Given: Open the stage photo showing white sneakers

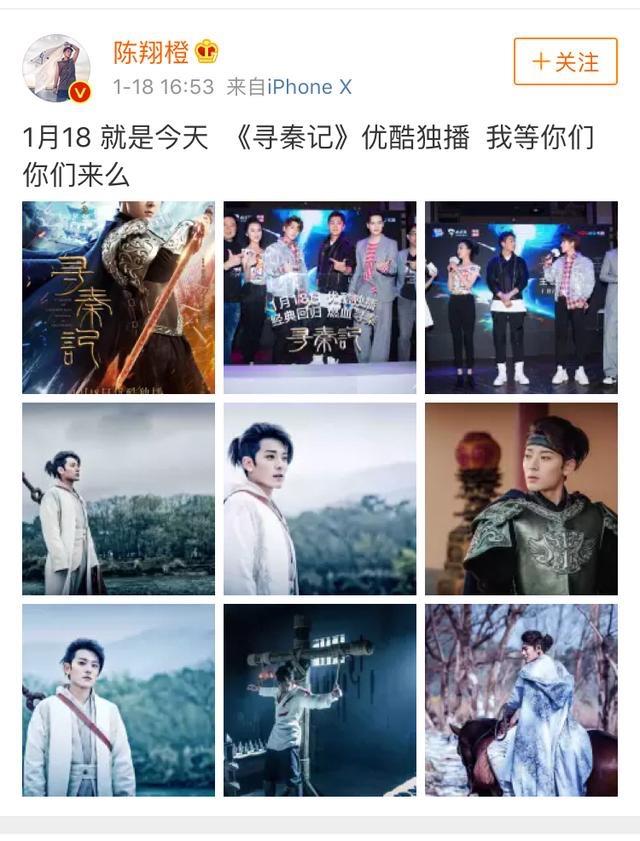Looking at the screenshot, I should [x=521, y=297].
